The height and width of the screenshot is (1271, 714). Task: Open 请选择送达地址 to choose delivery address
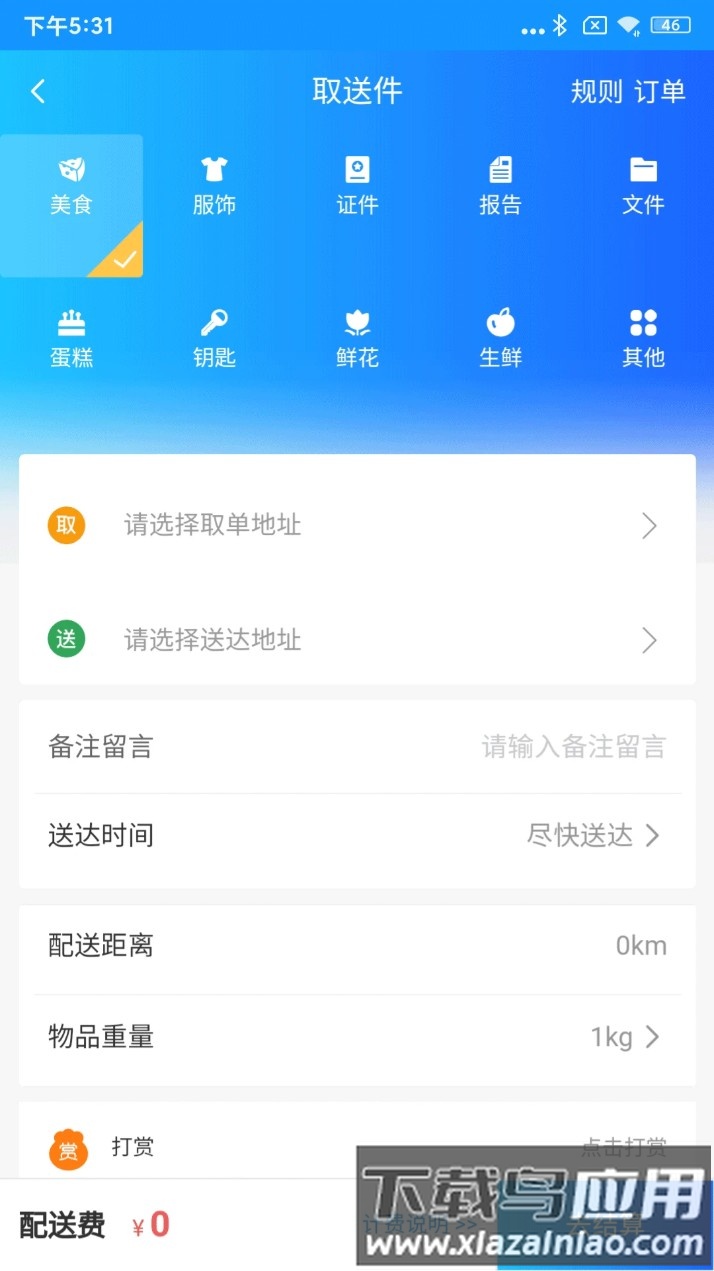pyautogui.click(x=357, y=640)
